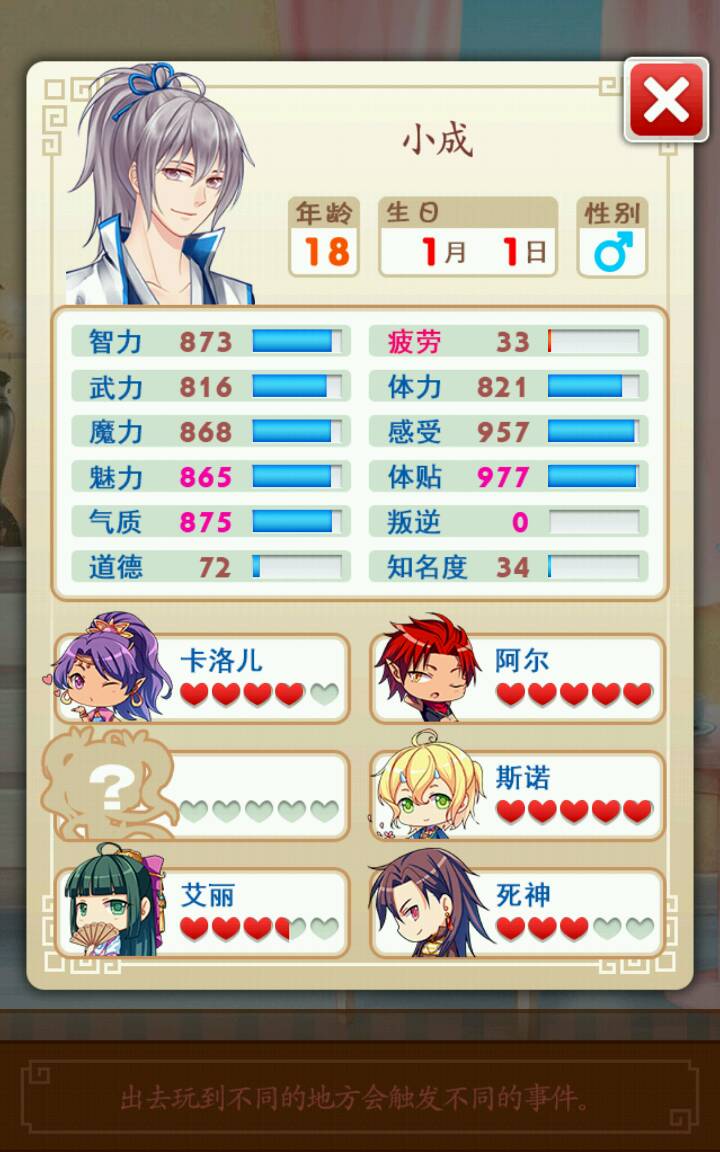720x1152 pixels.
Task: Open 斯诺's relationship card
Action: coord(517,794)
